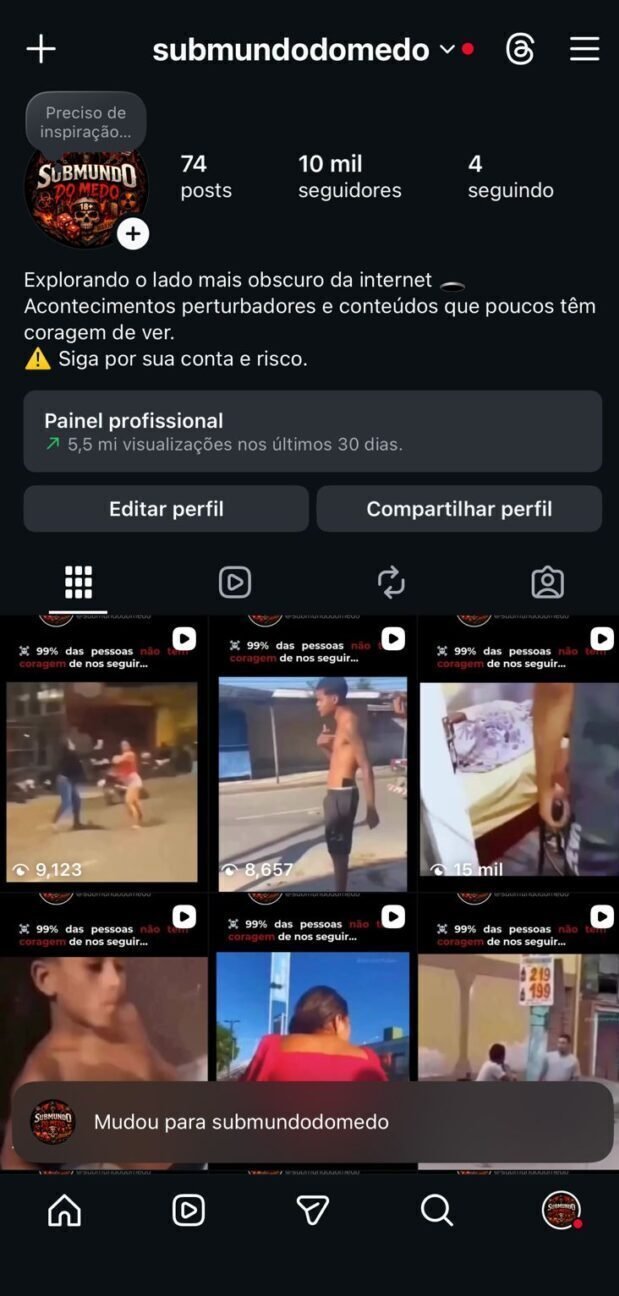Screen dimensions: 619x1296
Task: Add a story via the profile picture plus
Action: click(133, 234)
